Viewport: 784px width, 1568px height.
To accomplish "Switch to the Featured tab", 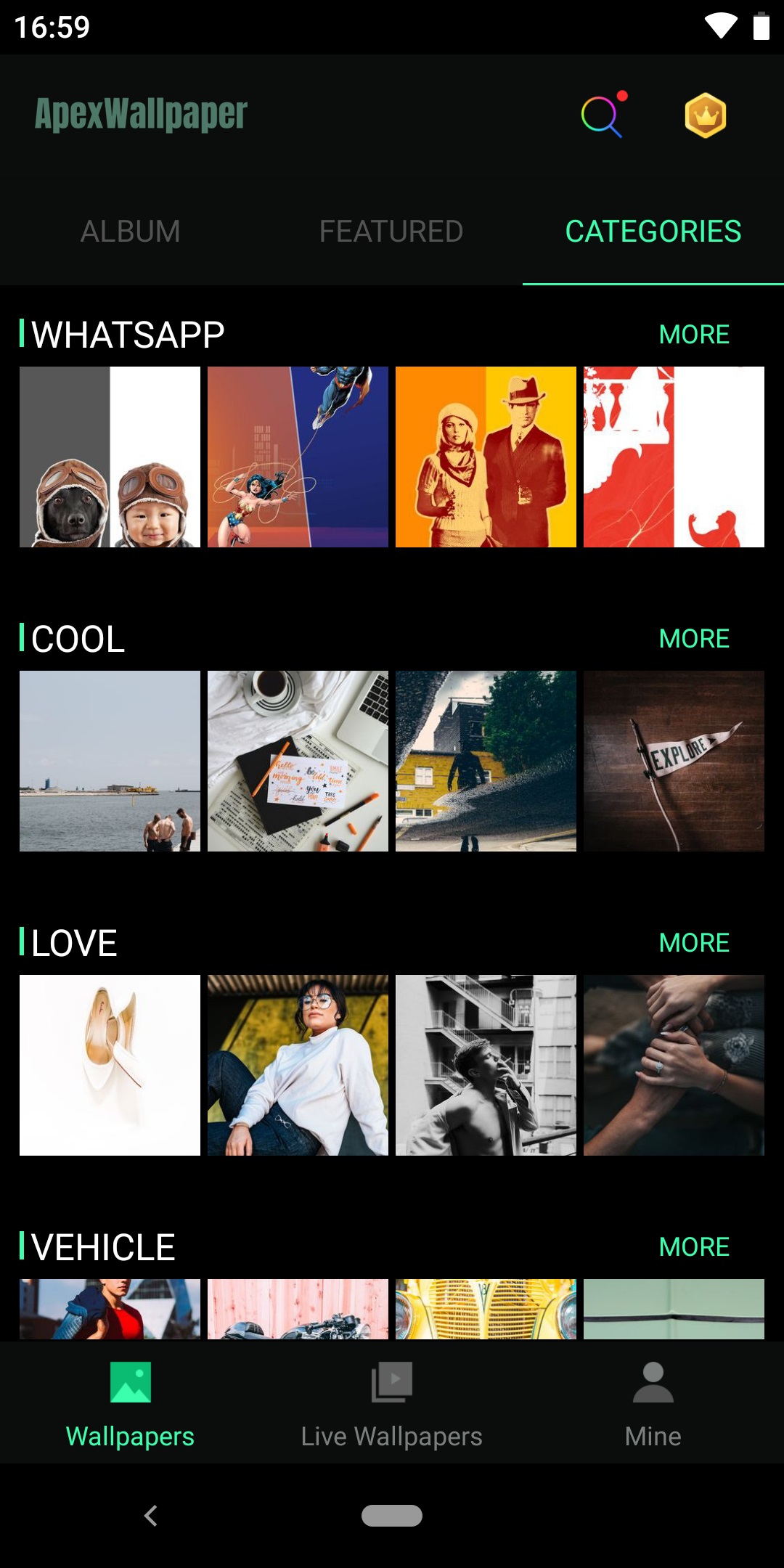I will coord(391,232).
